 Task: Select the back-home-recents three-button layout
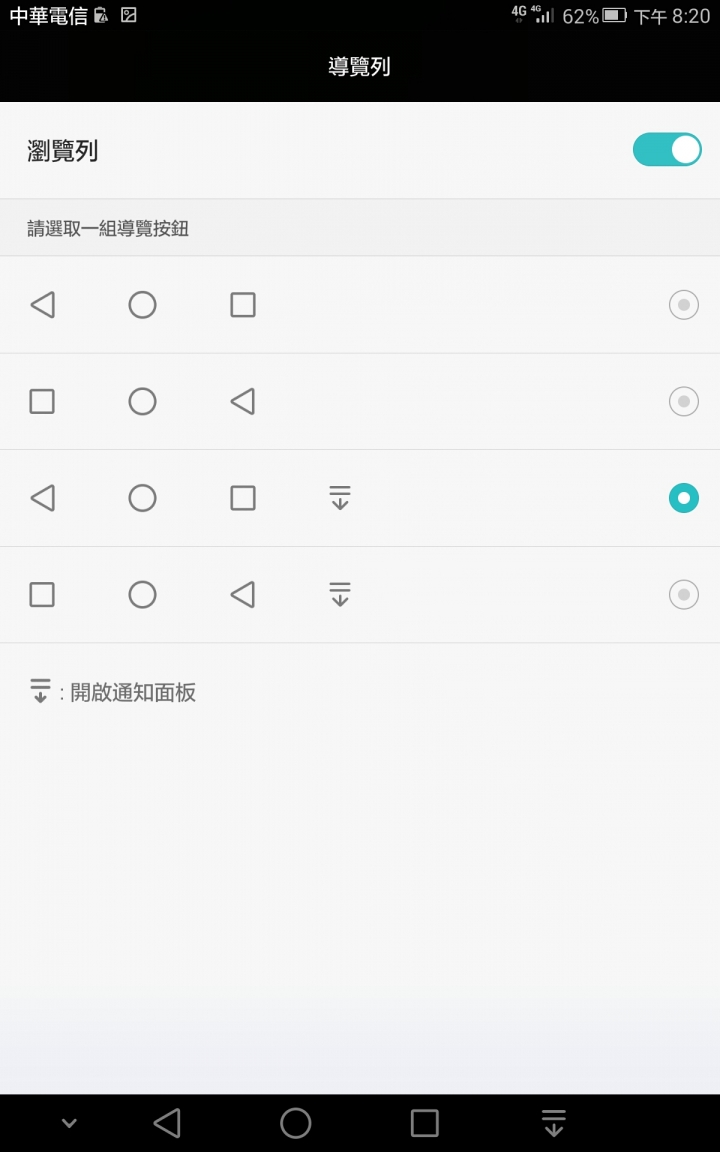683,304
